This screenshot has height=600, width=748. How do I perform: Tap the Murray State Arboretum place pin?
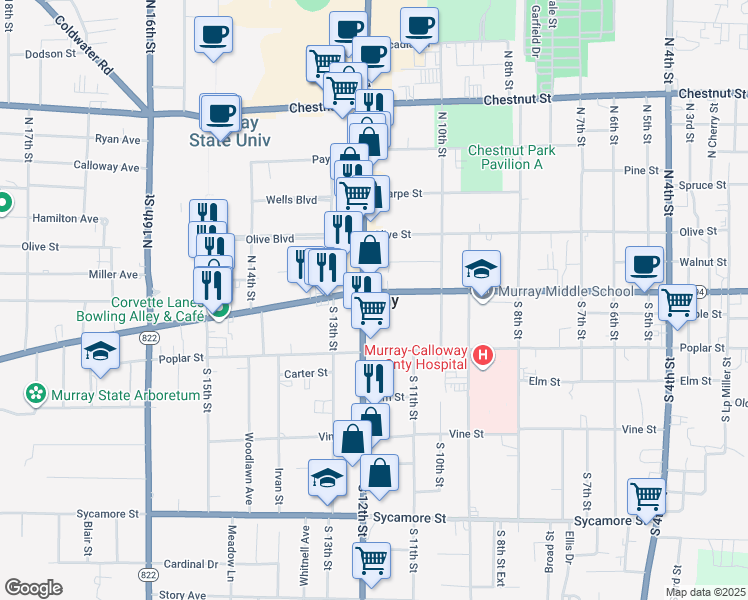(36, 394)
